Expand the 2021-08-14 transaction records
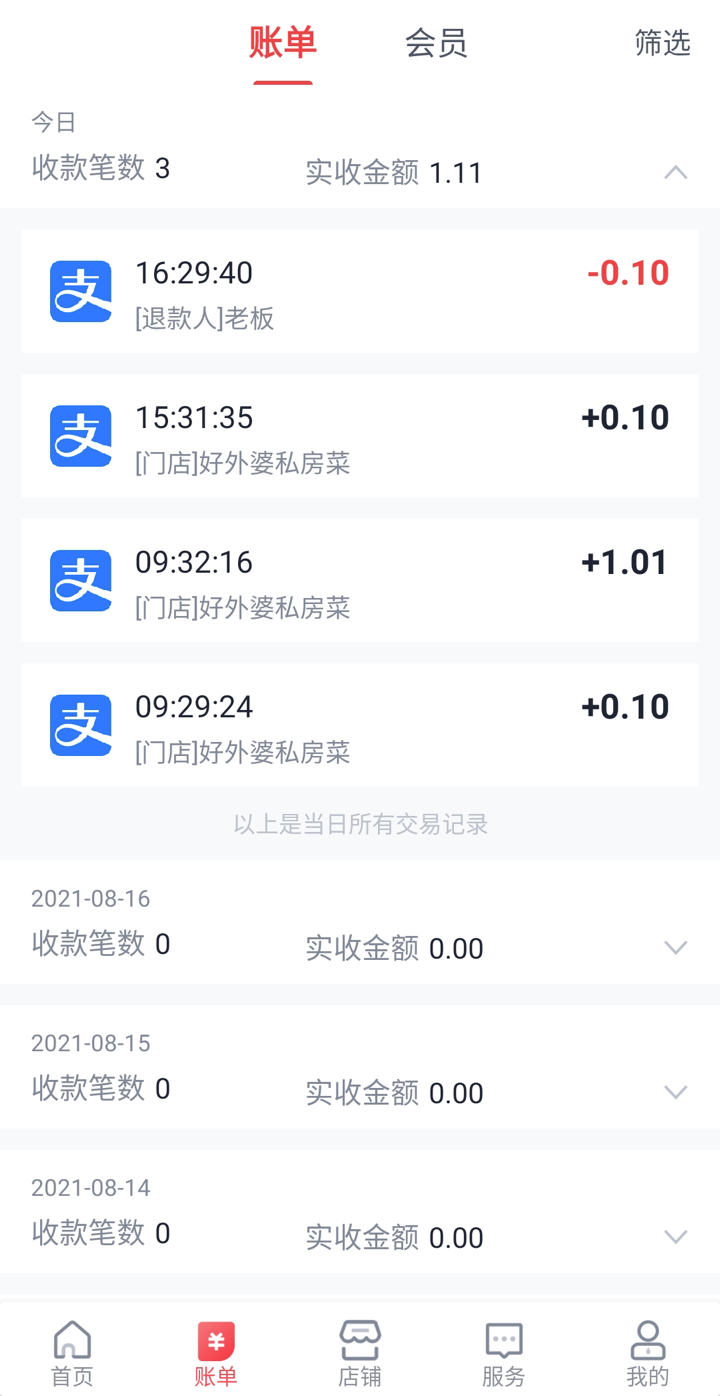 [x=675, y=1236]
